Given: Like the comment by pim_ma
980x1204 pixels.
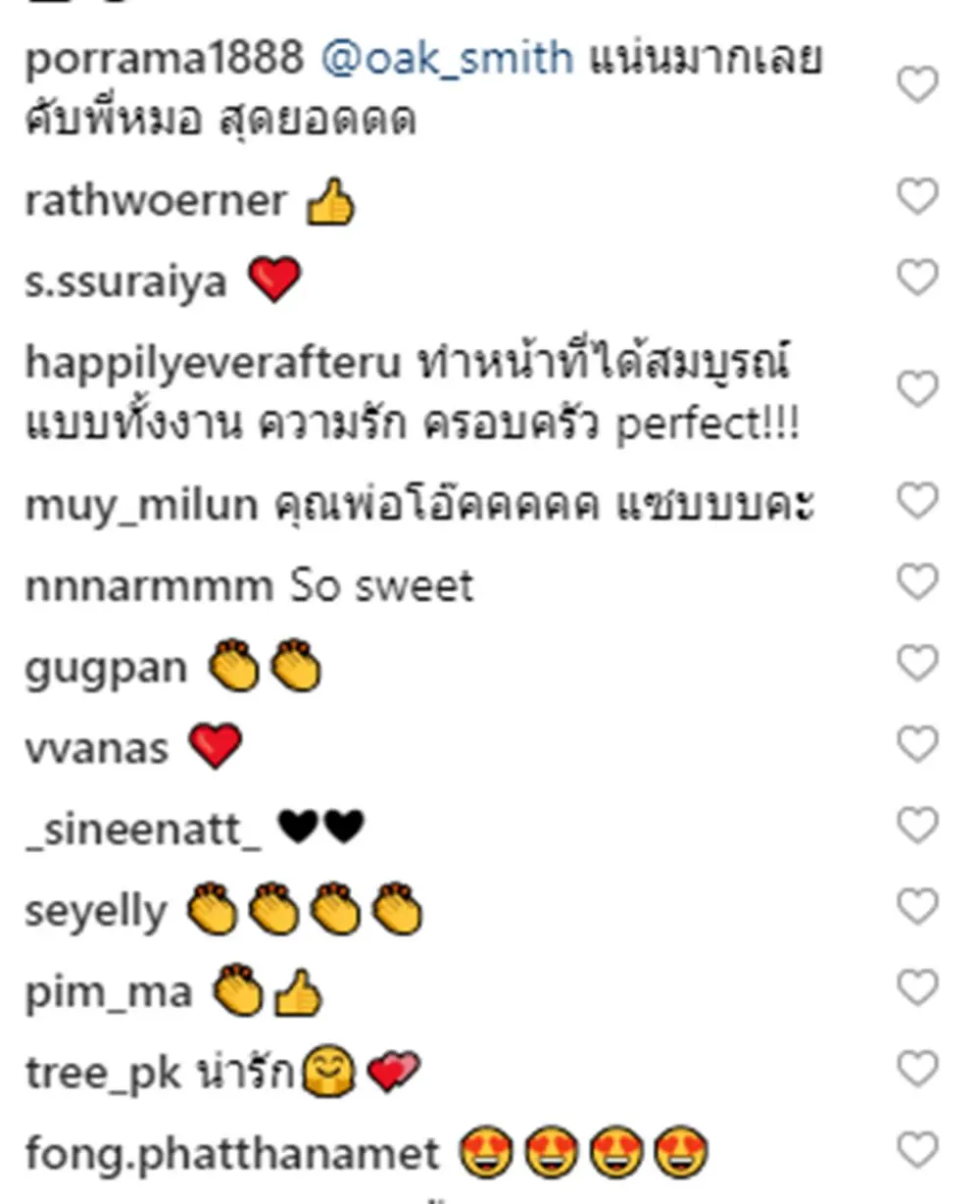Looking at the screenshot, I should tap(918, 990).
